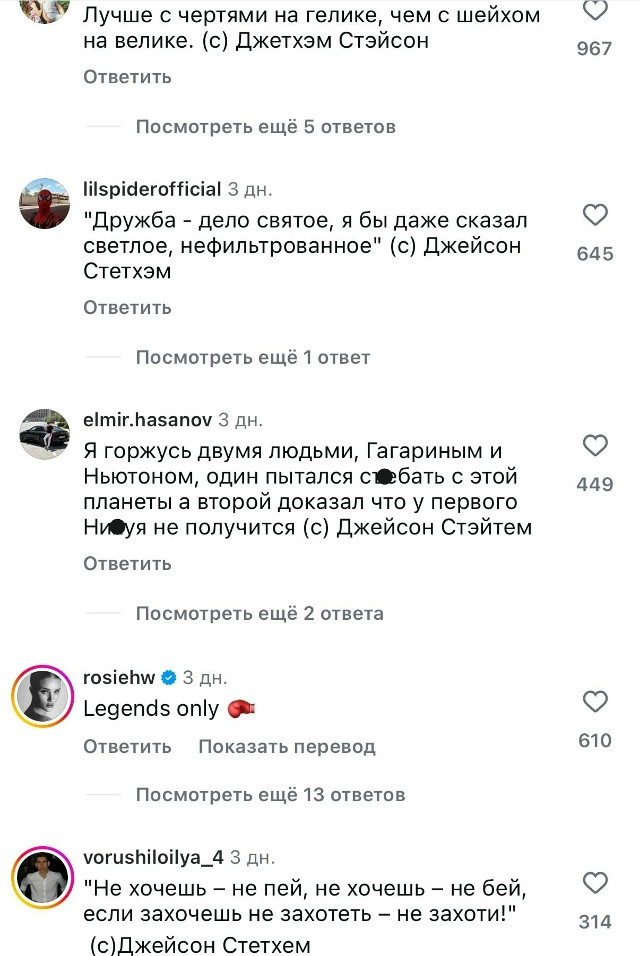Expand 5 more replies
Image resolution: width=640 pixels, height=956 pixels.
click(265, 127)
